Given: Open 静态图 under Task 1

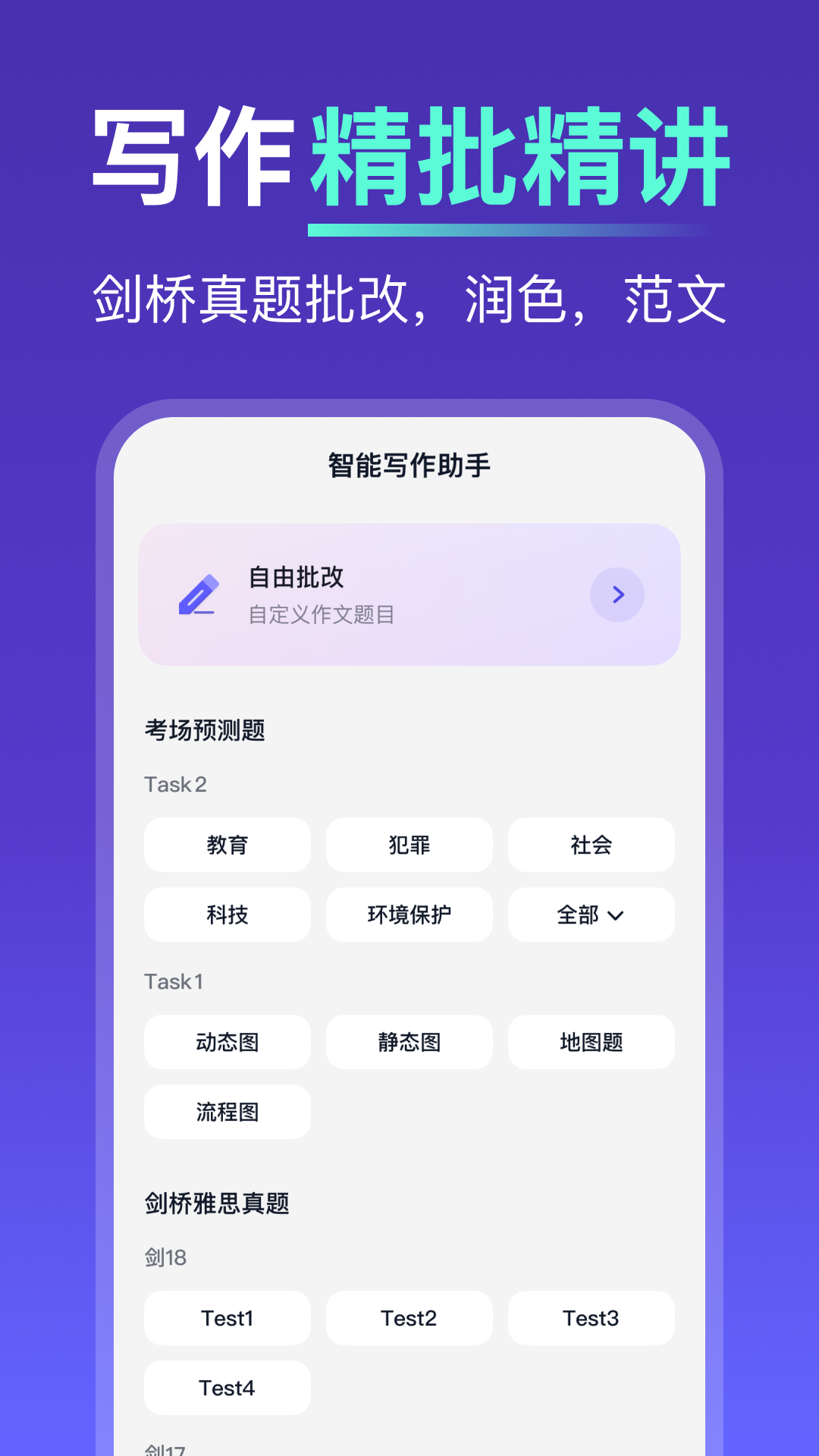Looking at the screenshot, I should click(409, 1042).
